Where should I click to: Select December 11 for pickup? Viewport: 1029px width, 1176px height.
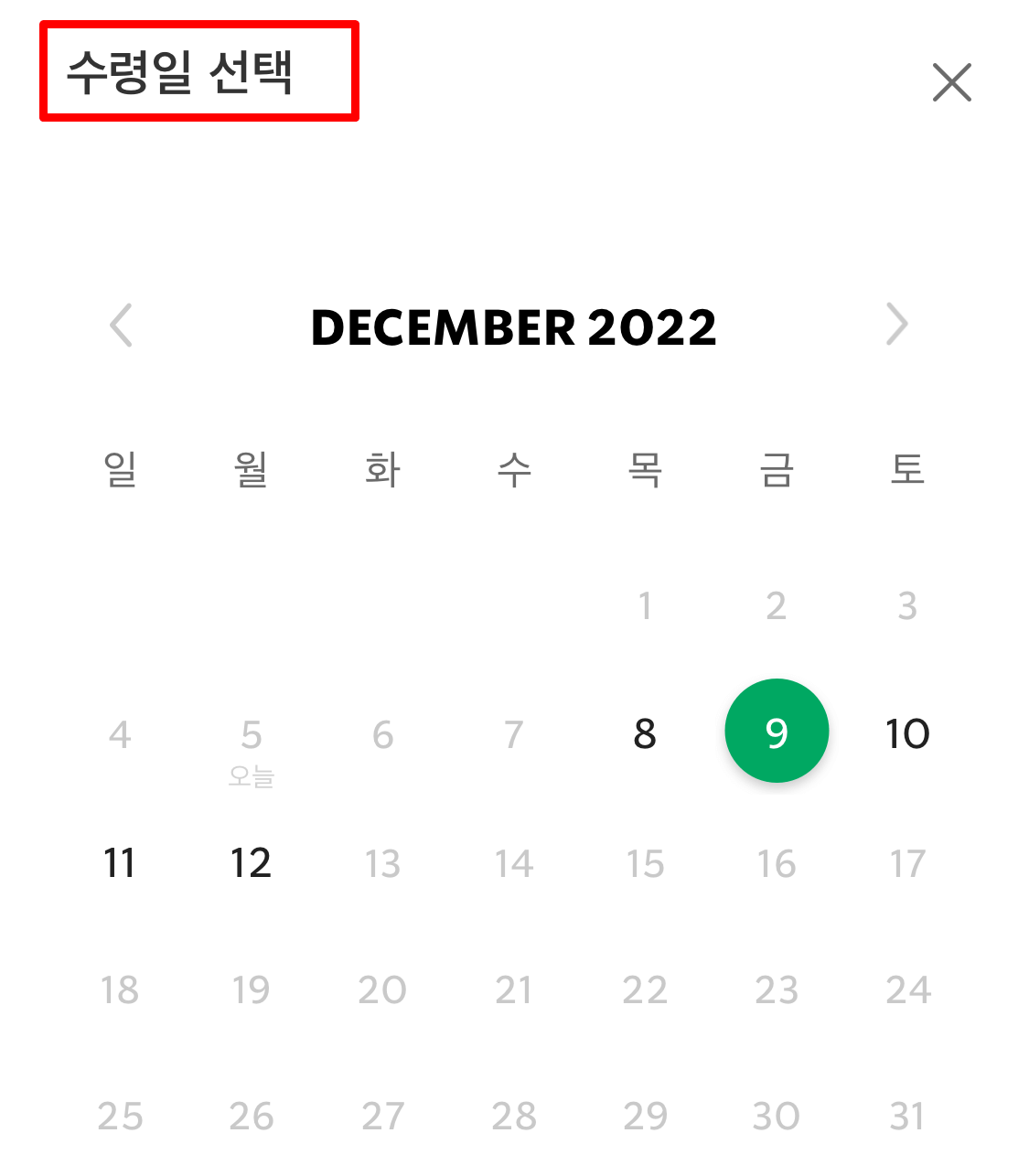[x=120, y=861]
